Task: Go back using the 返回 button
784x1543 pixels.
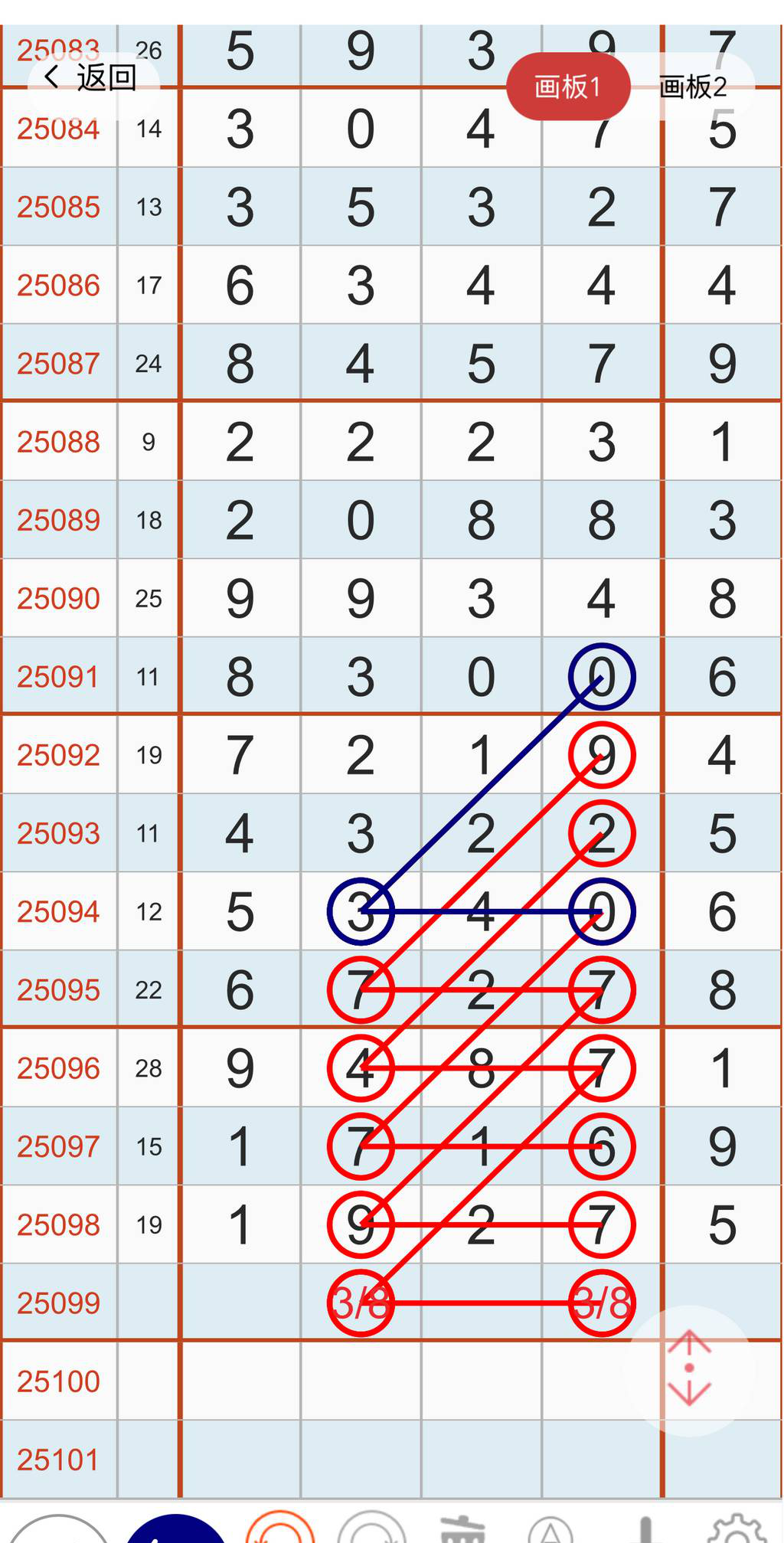Action: (92, 78)
